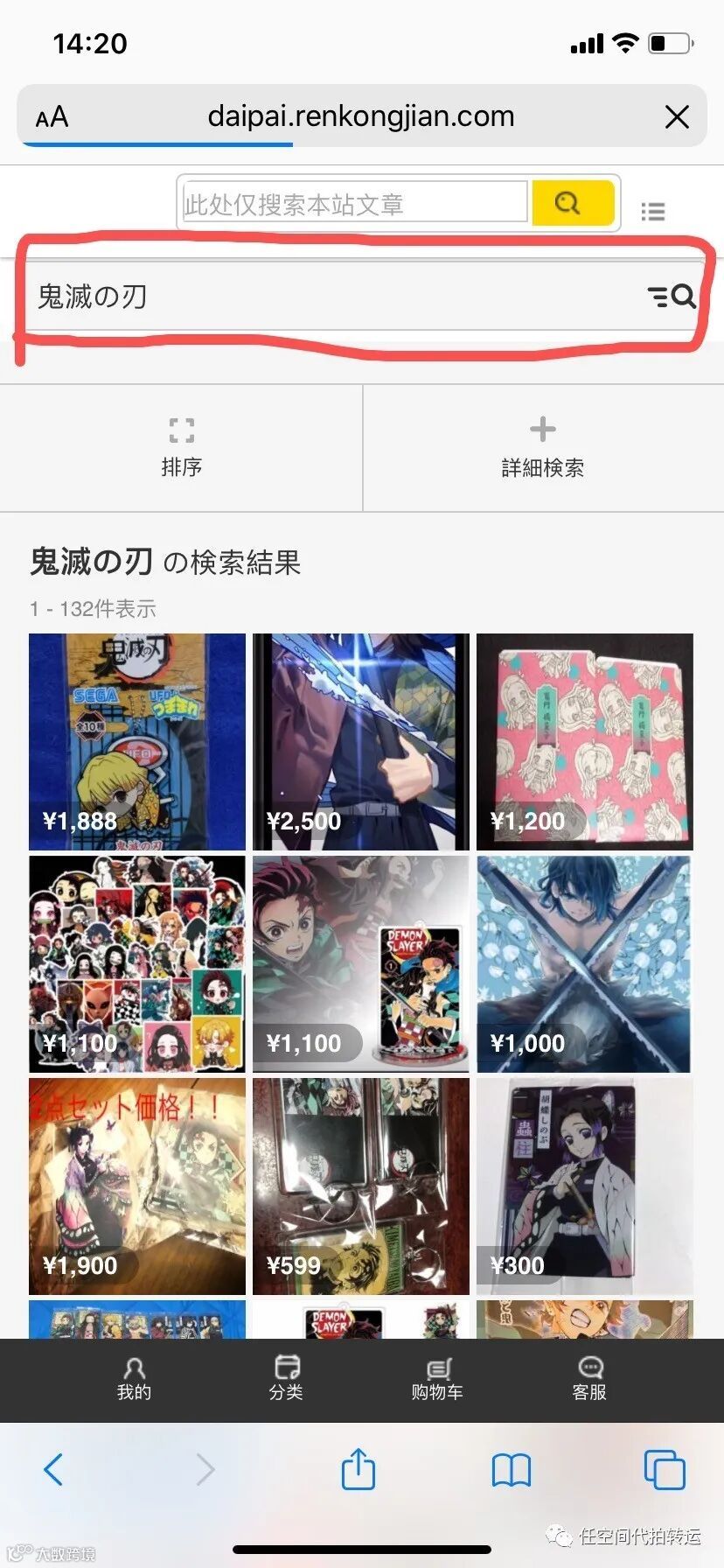724x1568 pixels.
Task: View the ¥300 card listing
Action: (x=584, y=1186)
